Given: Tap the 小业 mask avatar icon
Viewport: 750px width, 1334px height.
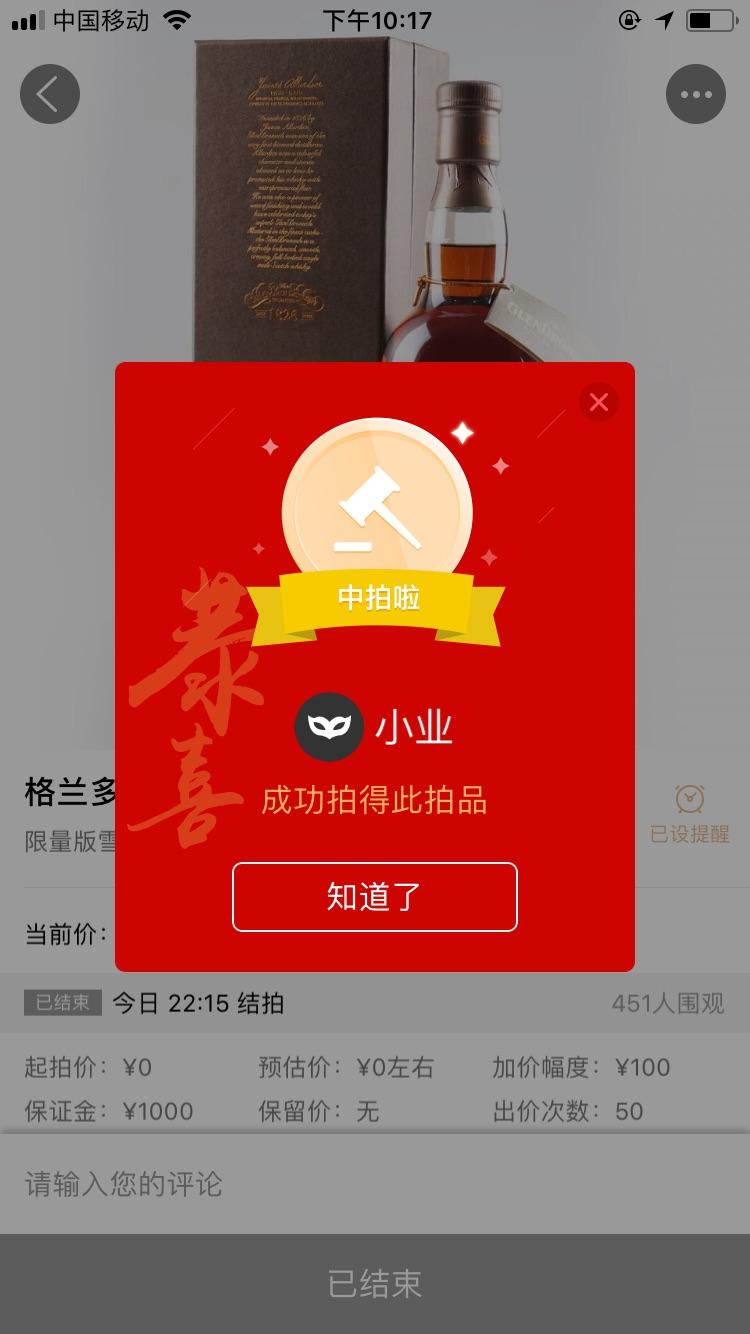Looking at the screenshot, I should [330, 727].
